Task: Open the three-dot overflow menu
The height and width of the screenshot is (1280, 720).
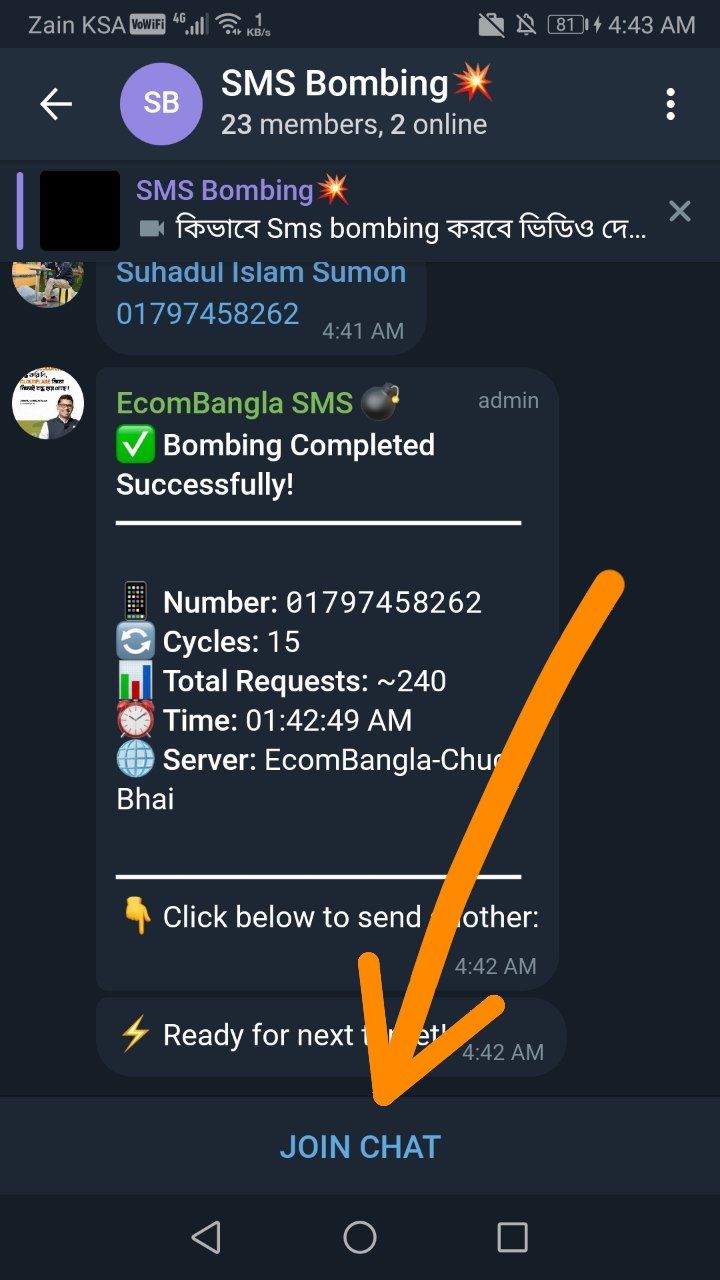Action: pos(670,104)
